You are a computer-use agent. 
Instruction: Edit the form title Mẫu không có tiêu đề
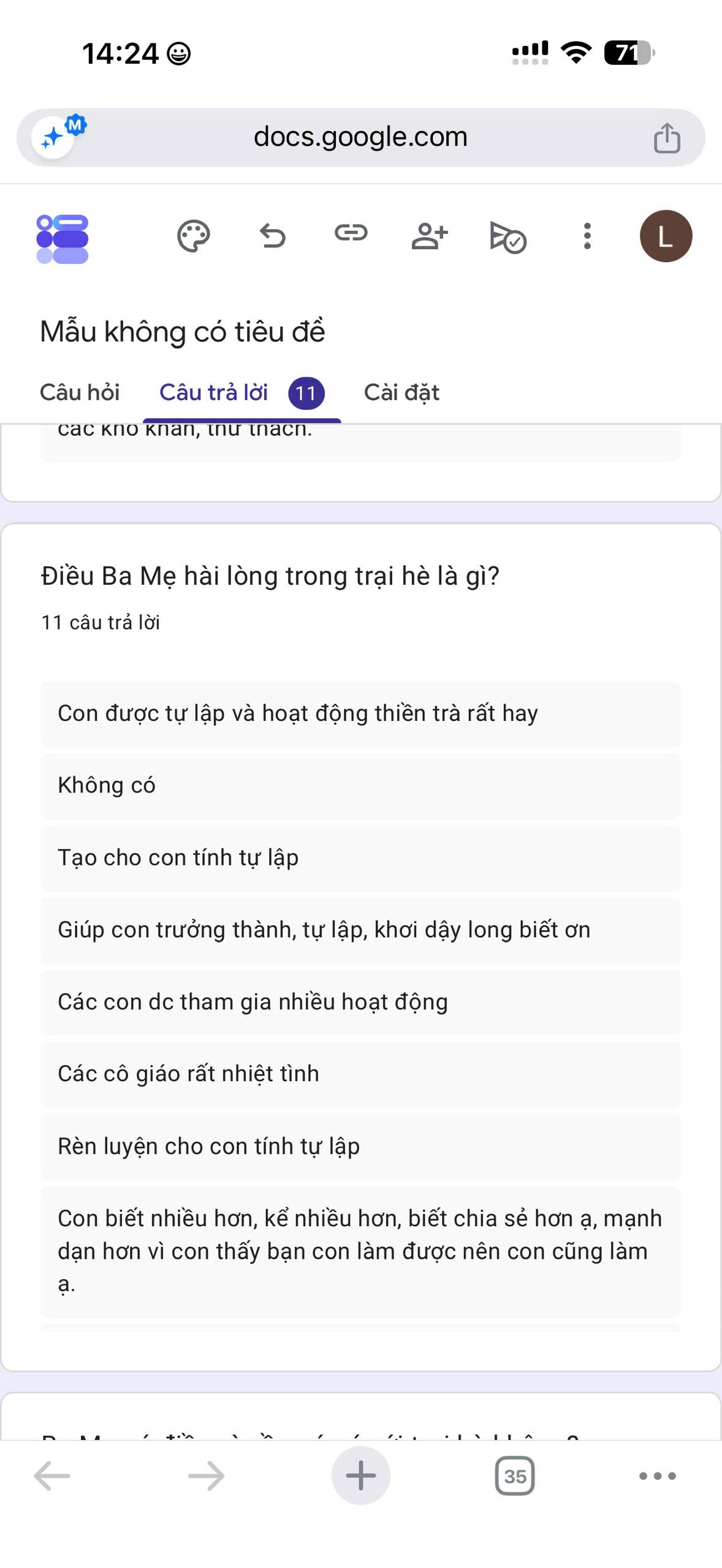pos(182,332)
